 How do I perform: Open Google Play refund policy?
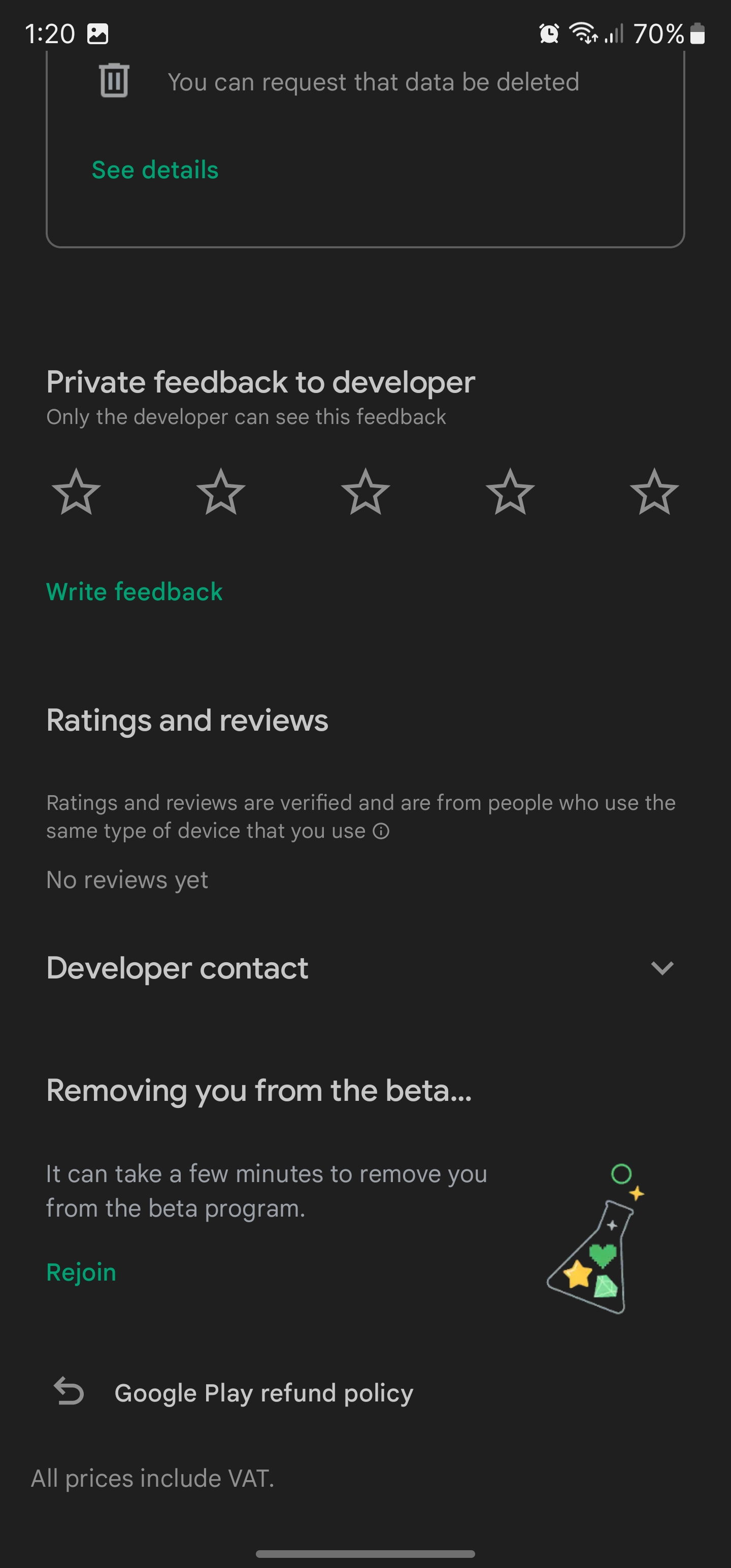(263, 1393)
